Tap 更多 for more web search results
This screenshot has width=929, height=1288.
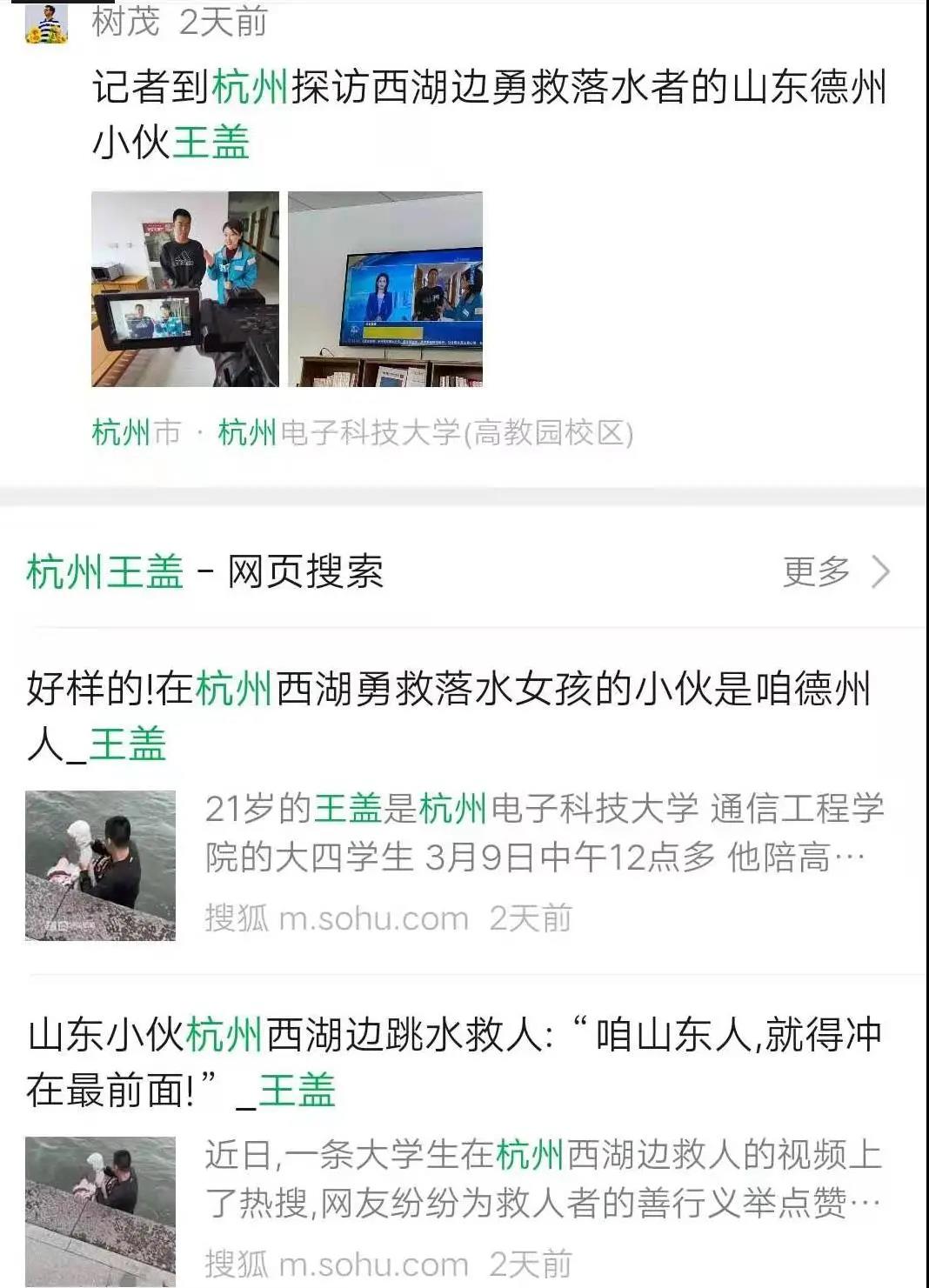(835, 571)
